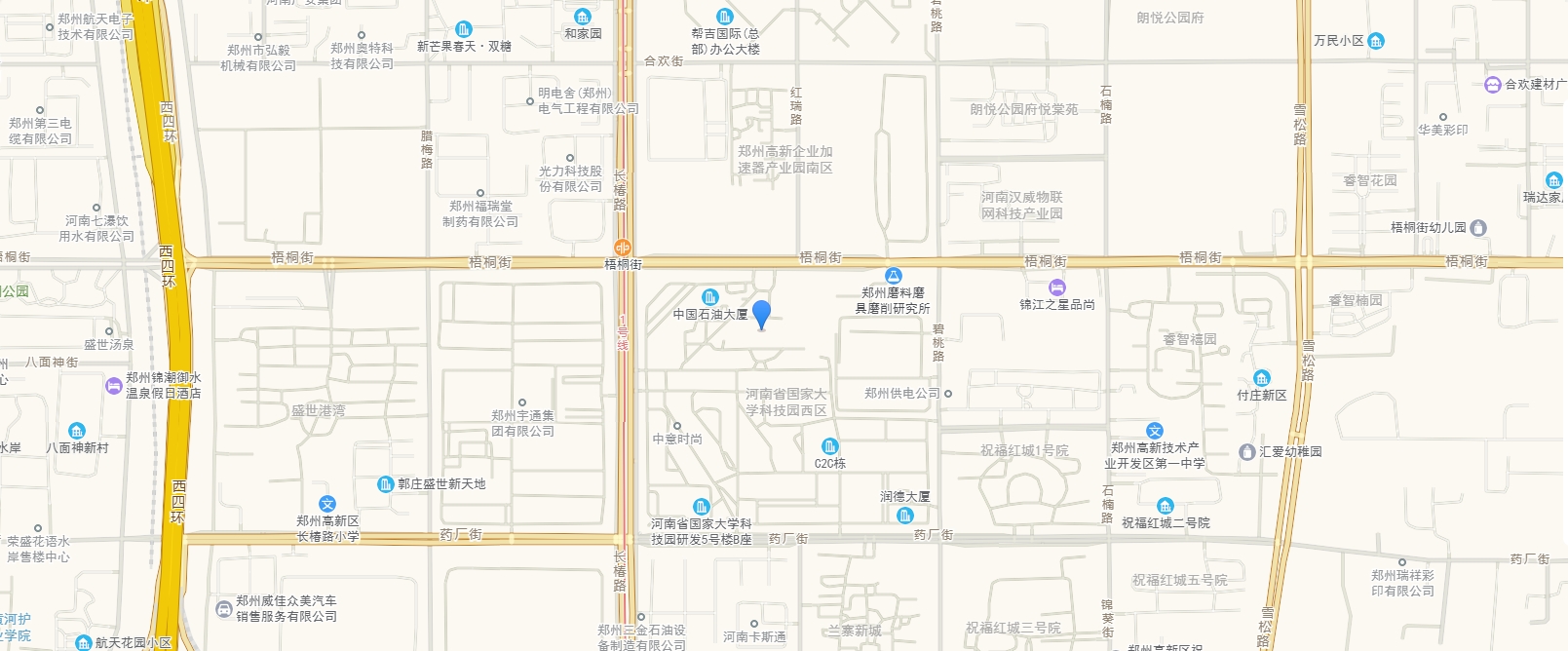Open the 万民小区 residential marker
Viewport: 1568px width, 651px height.
pyautogui.click(x=1376, y=41)
